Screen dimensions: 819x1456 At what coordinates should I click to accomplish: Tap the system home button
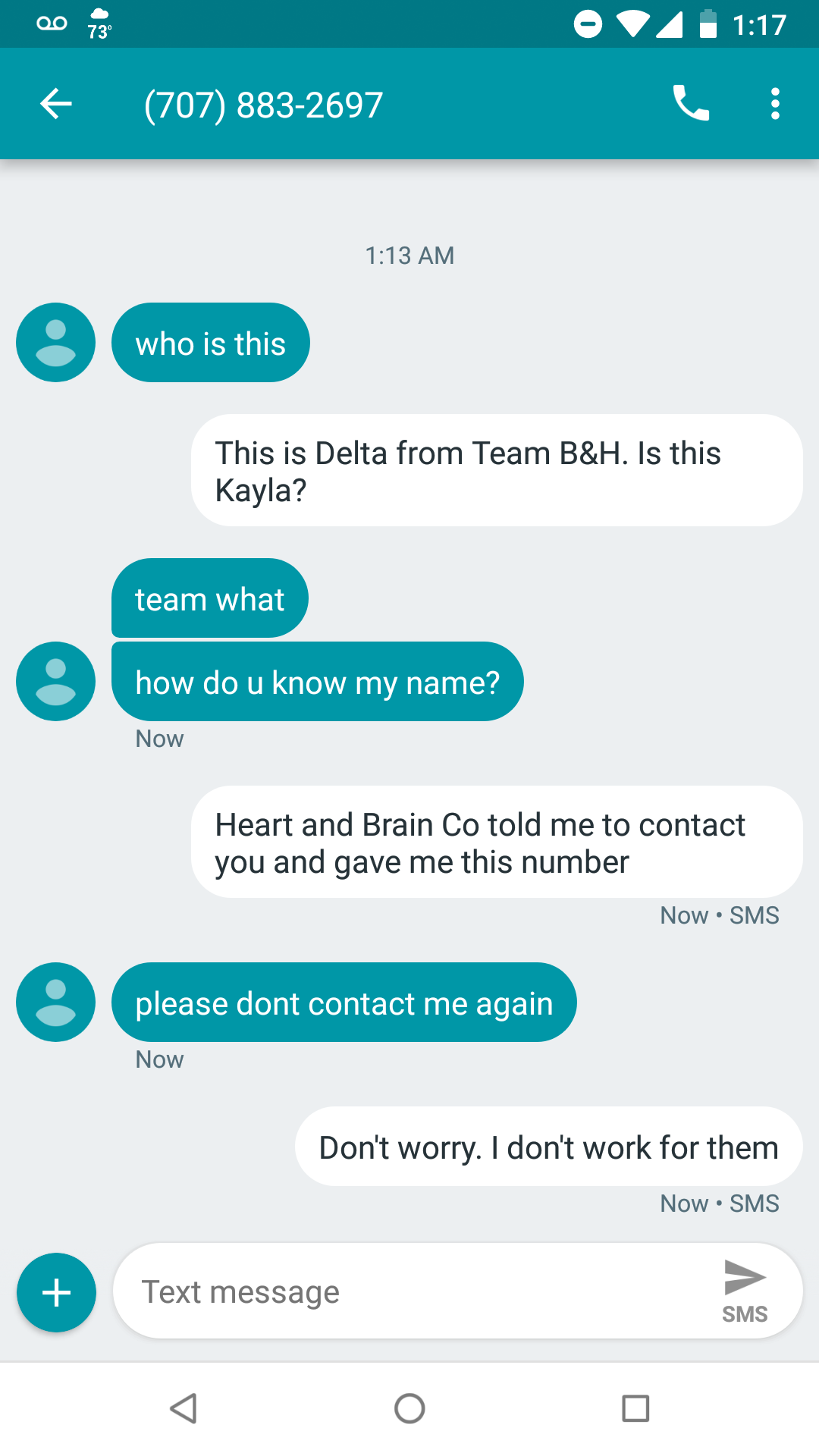coord(409,1409)
